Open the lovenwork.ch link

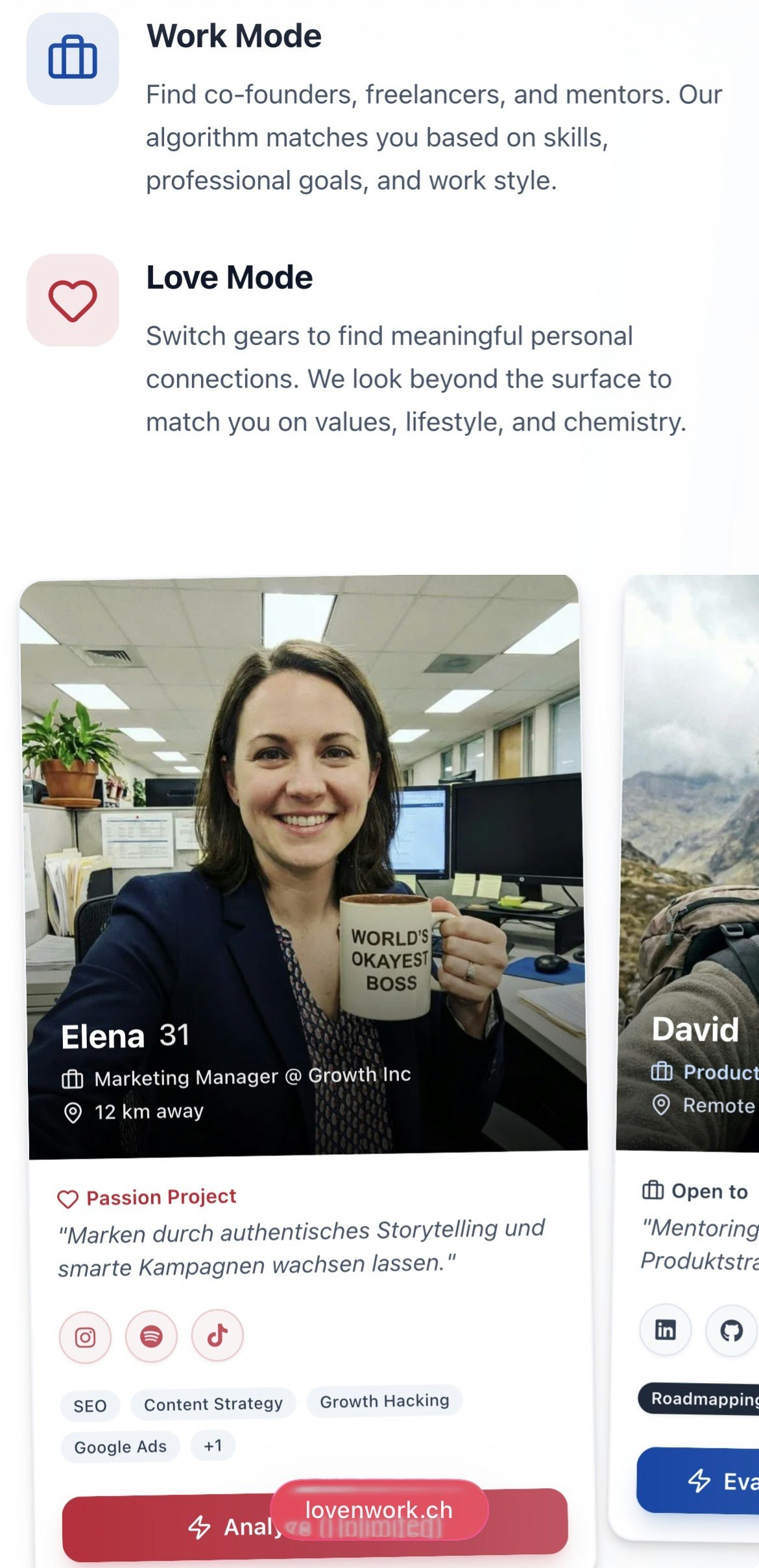(x=379, y=1510)
